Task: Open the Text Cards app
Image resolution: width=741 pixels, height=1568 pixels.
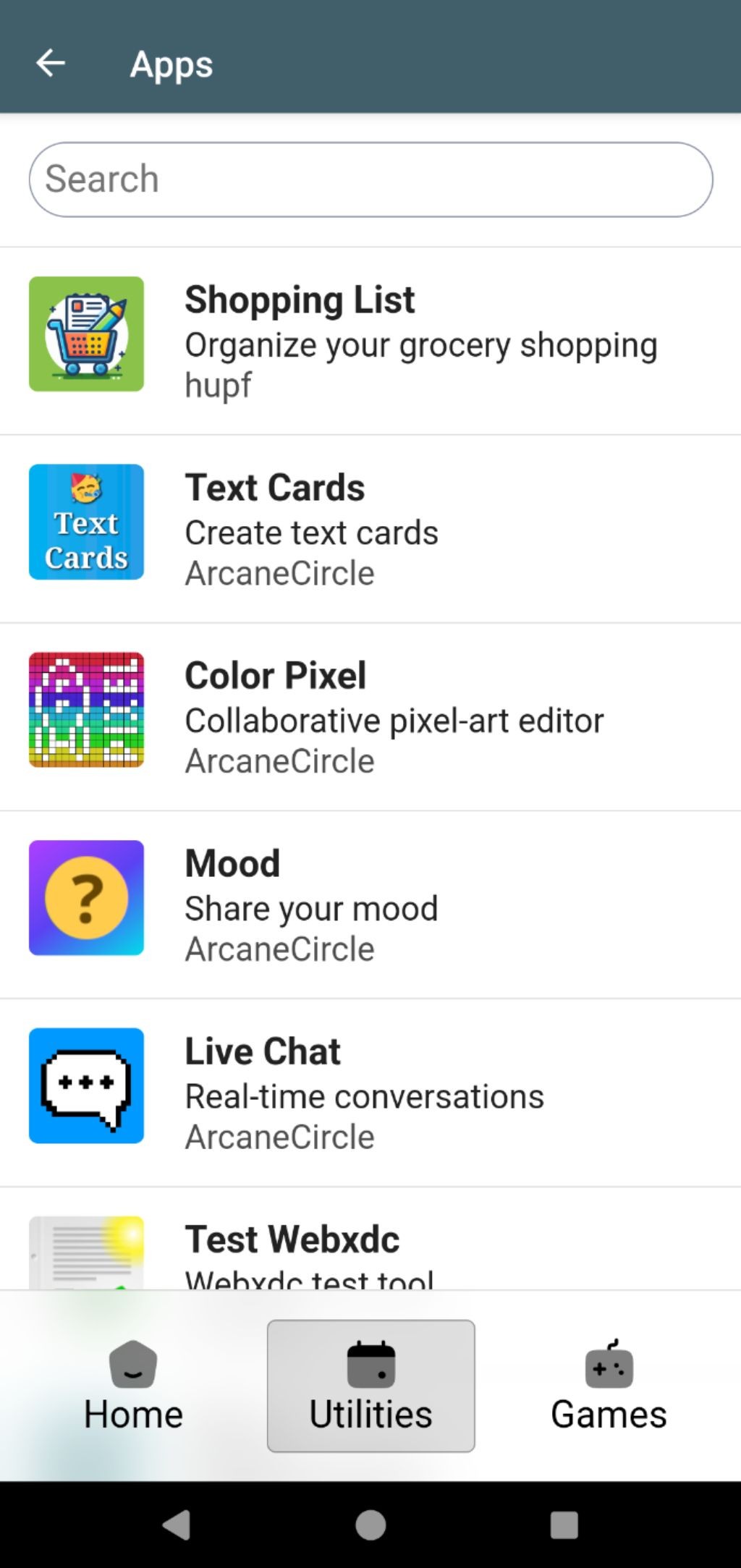Action: [x=370, y=529]
